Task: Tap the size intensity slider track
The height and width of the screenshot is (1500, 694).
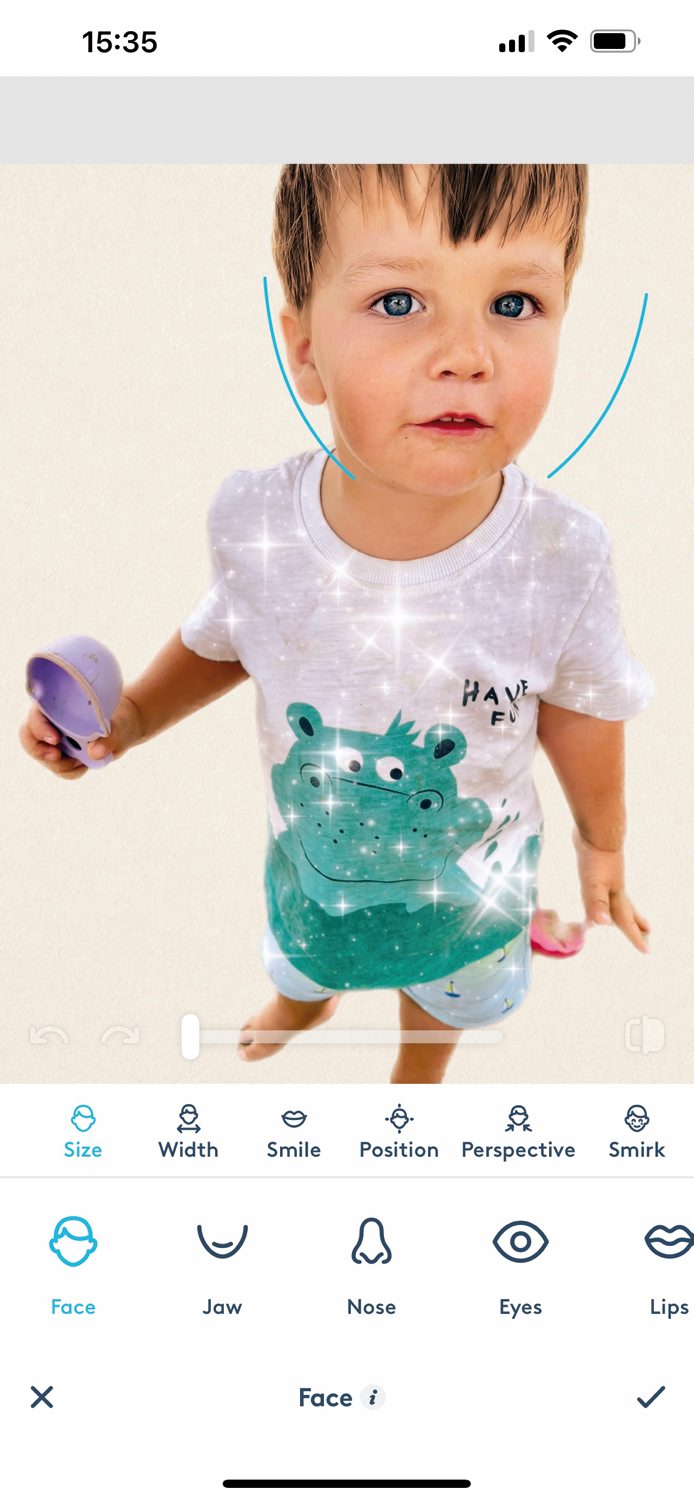Action: 345,1037
